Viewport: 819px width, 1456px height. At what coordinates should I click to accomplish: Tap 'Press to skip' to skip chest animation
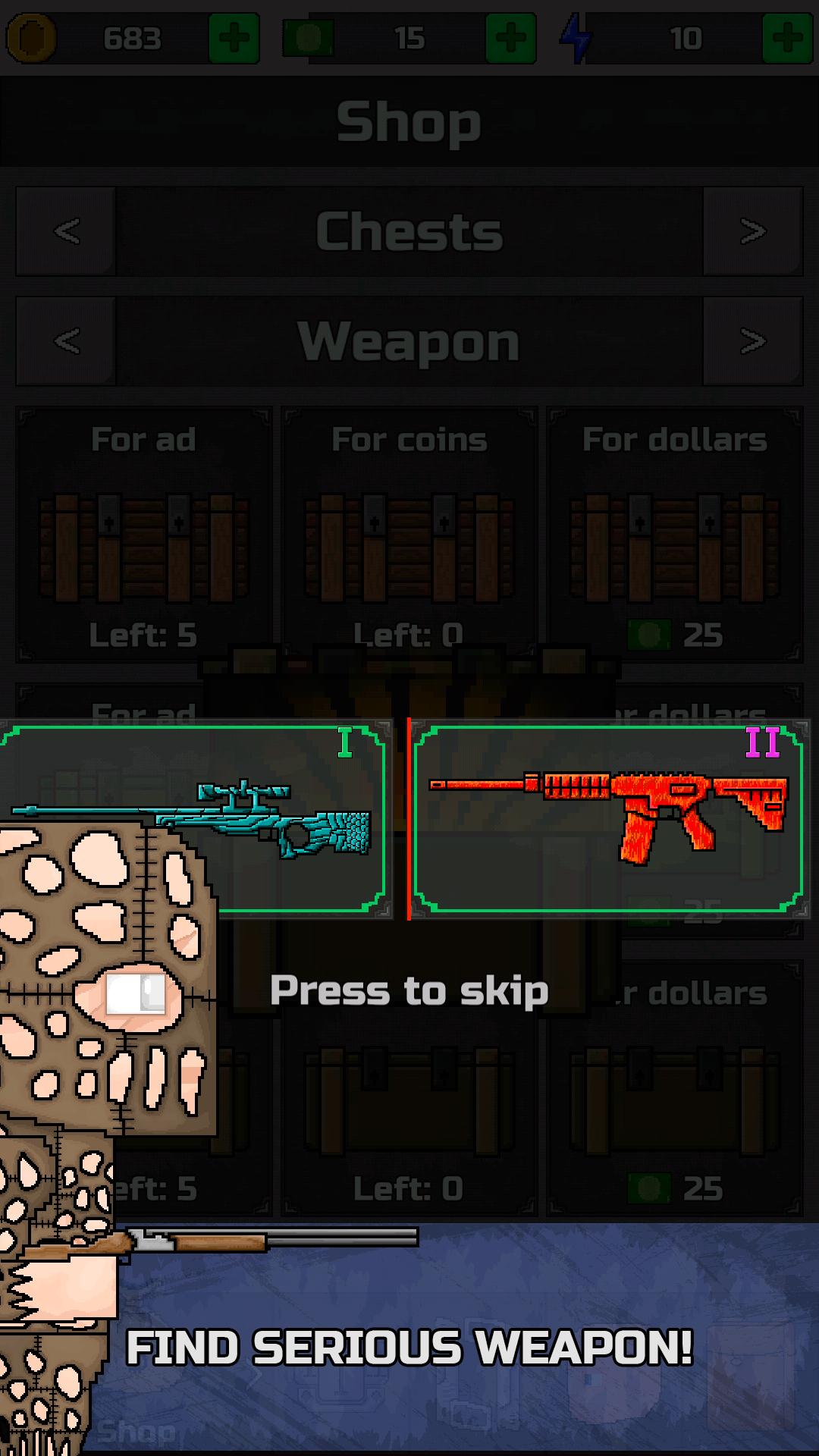pos(409,990)
